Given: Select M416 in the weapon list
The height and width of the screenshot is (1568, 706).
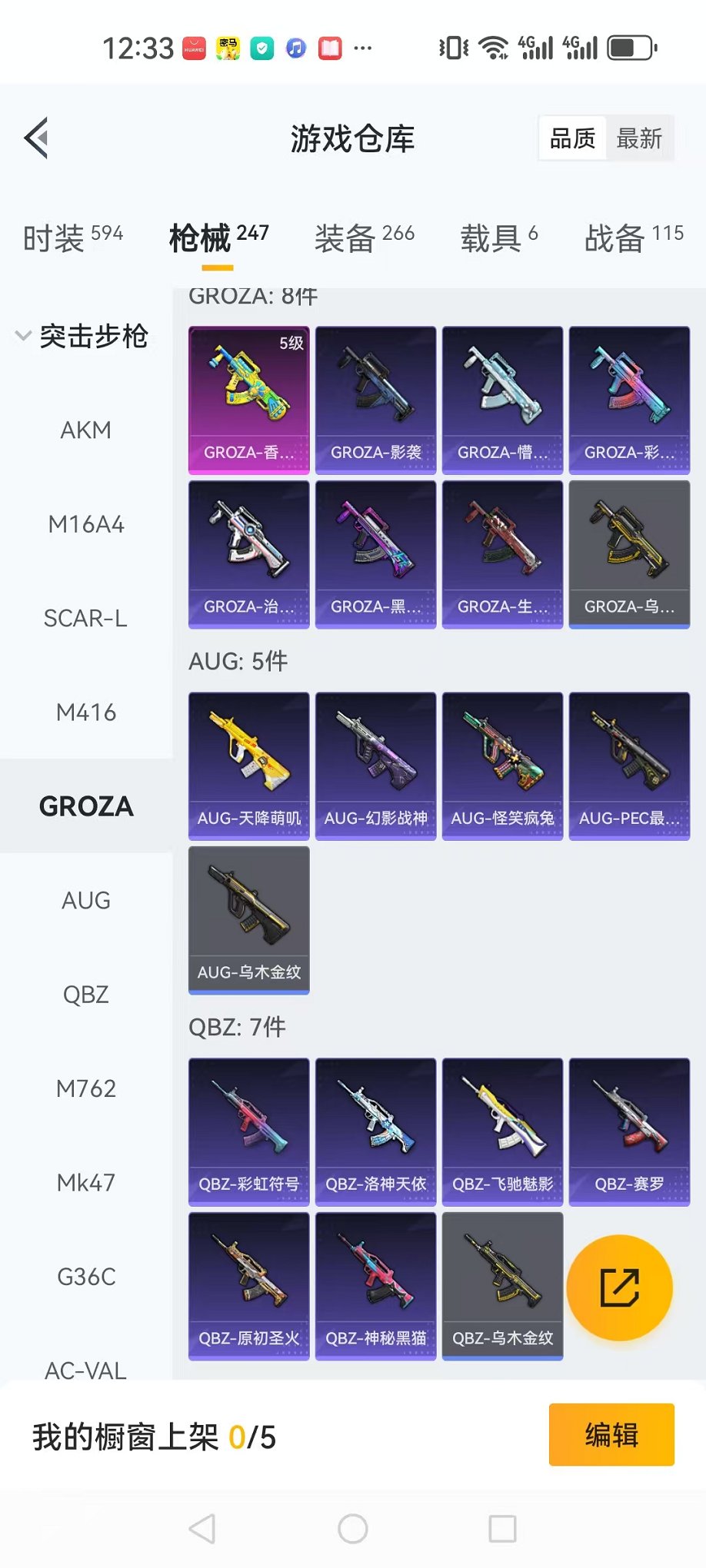Looking at the screenshot, I should click(86, 713).
